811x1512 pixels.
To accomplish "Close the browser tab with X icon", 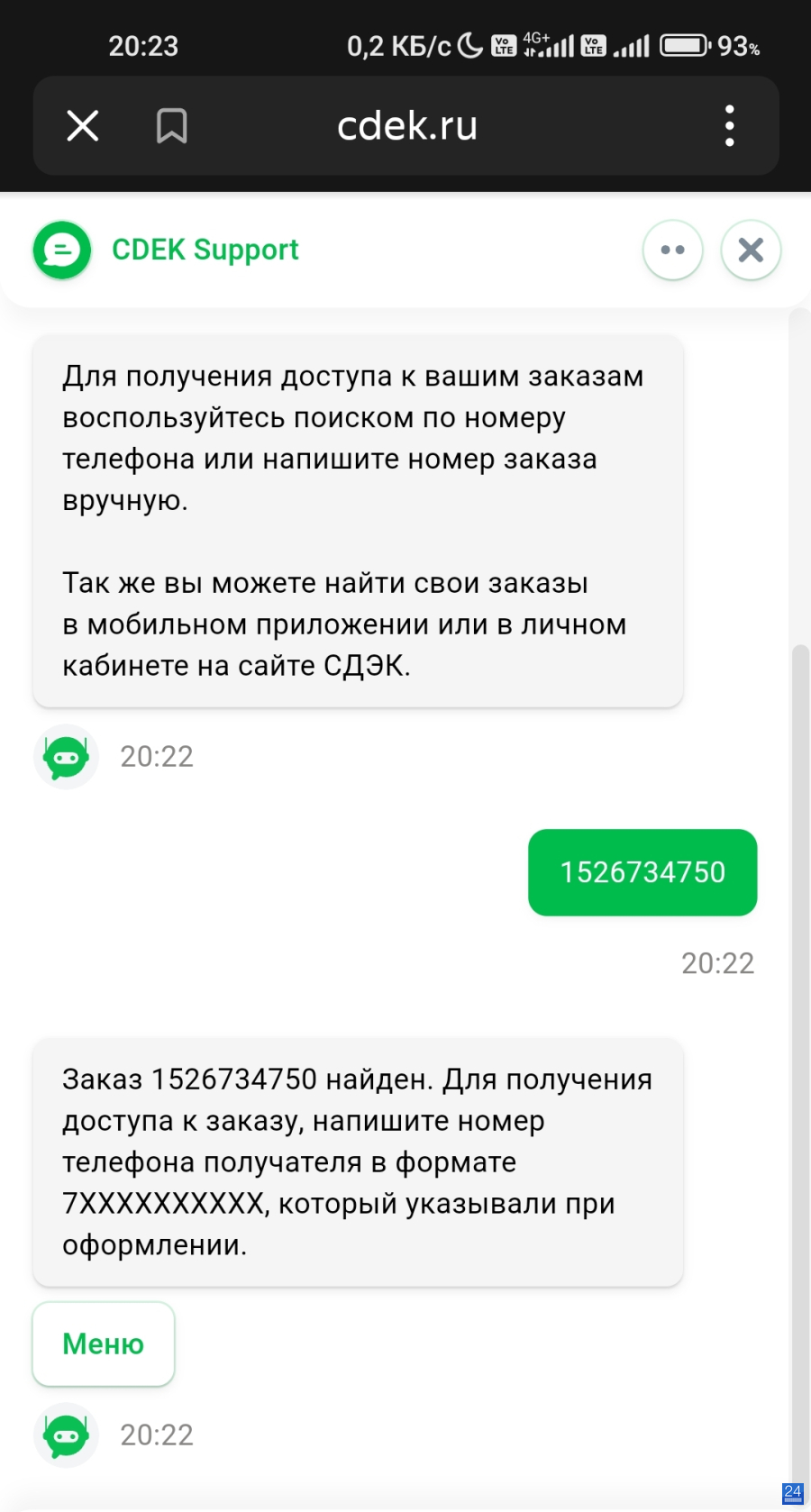I will (83, 126).
